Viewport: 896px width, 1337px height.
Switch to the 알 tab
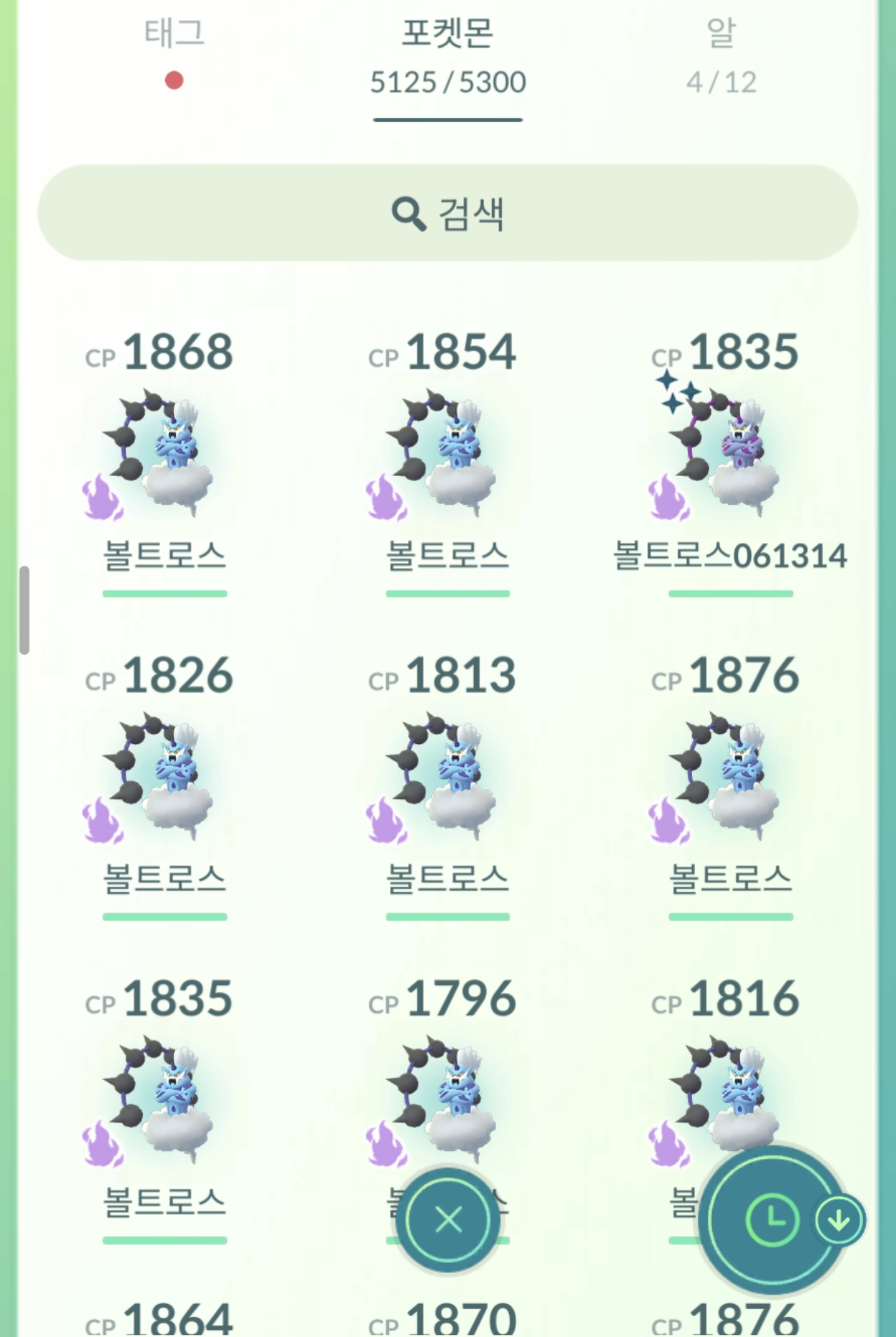click(721, 56)
